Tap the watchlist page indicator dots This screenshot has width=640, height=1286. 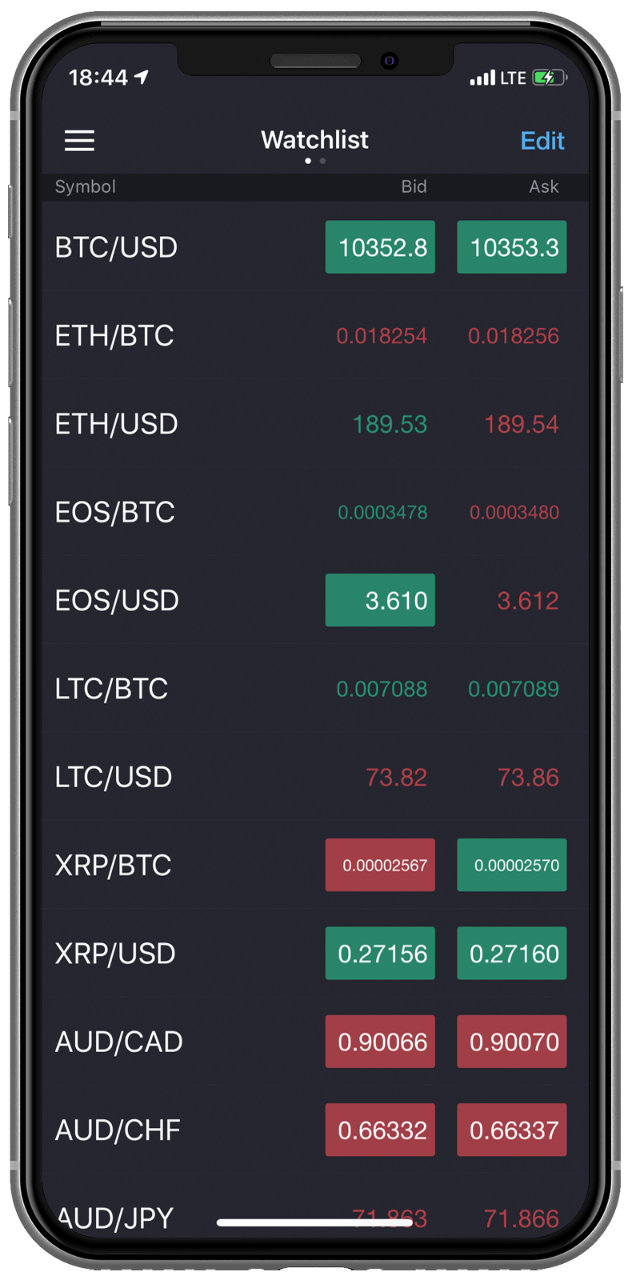point(315,161)
